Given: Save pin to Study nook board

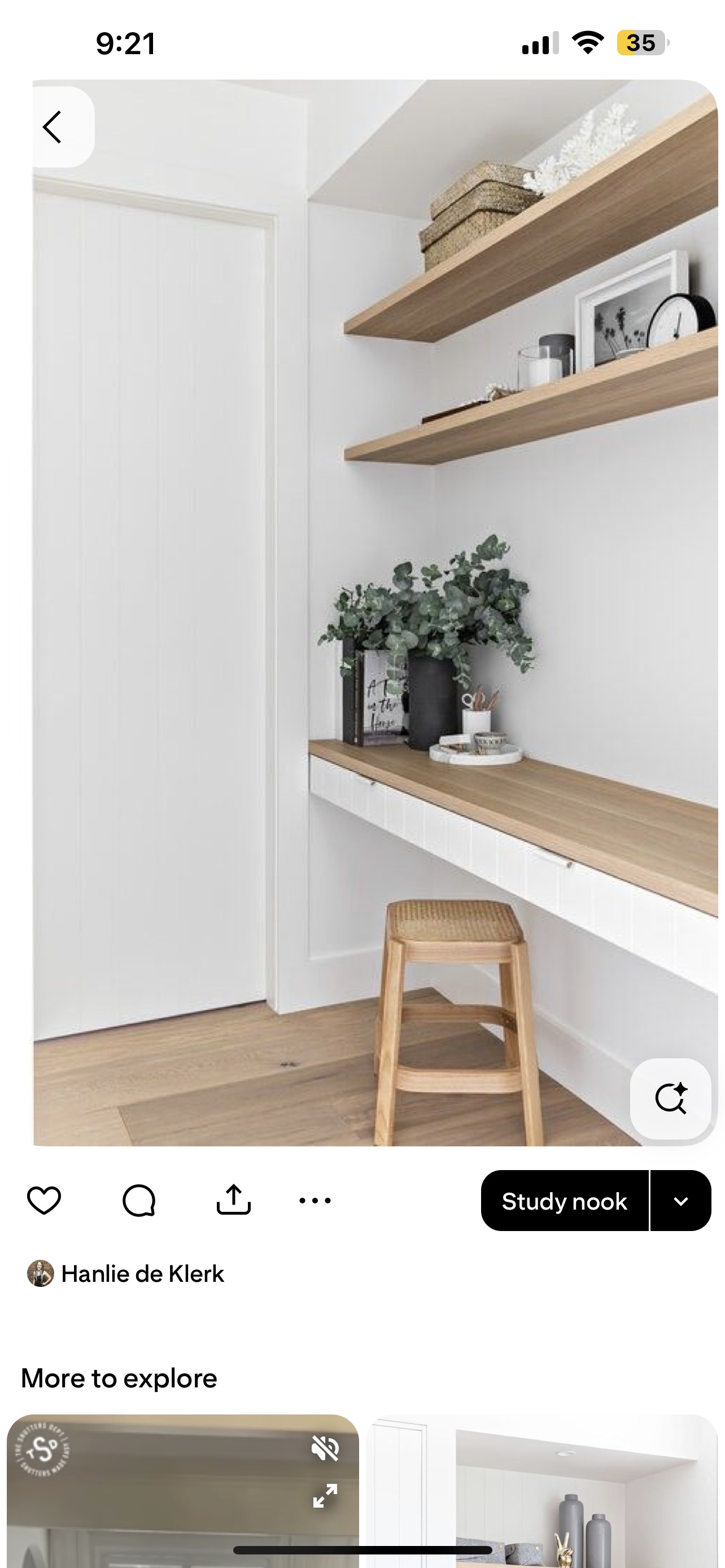Looking at the screenshot, I should click(x=564, y=1201).
